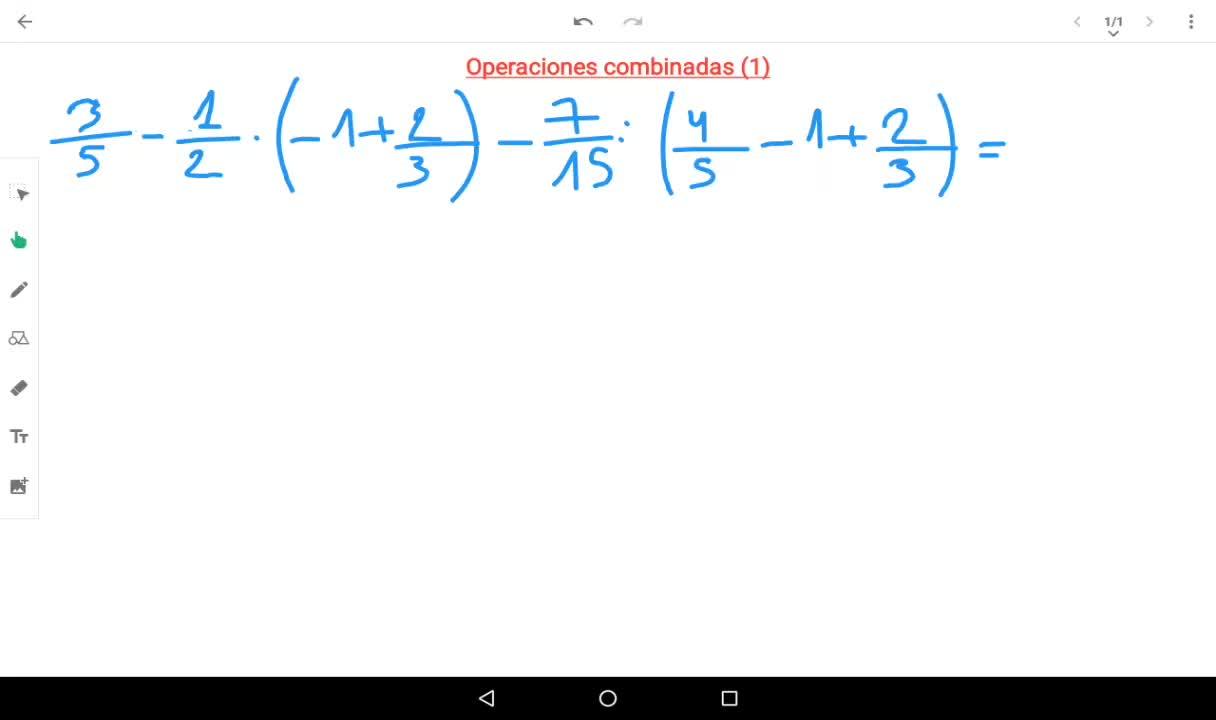
Task: Open the page selector 1/1
Action: coord(1113,24)
